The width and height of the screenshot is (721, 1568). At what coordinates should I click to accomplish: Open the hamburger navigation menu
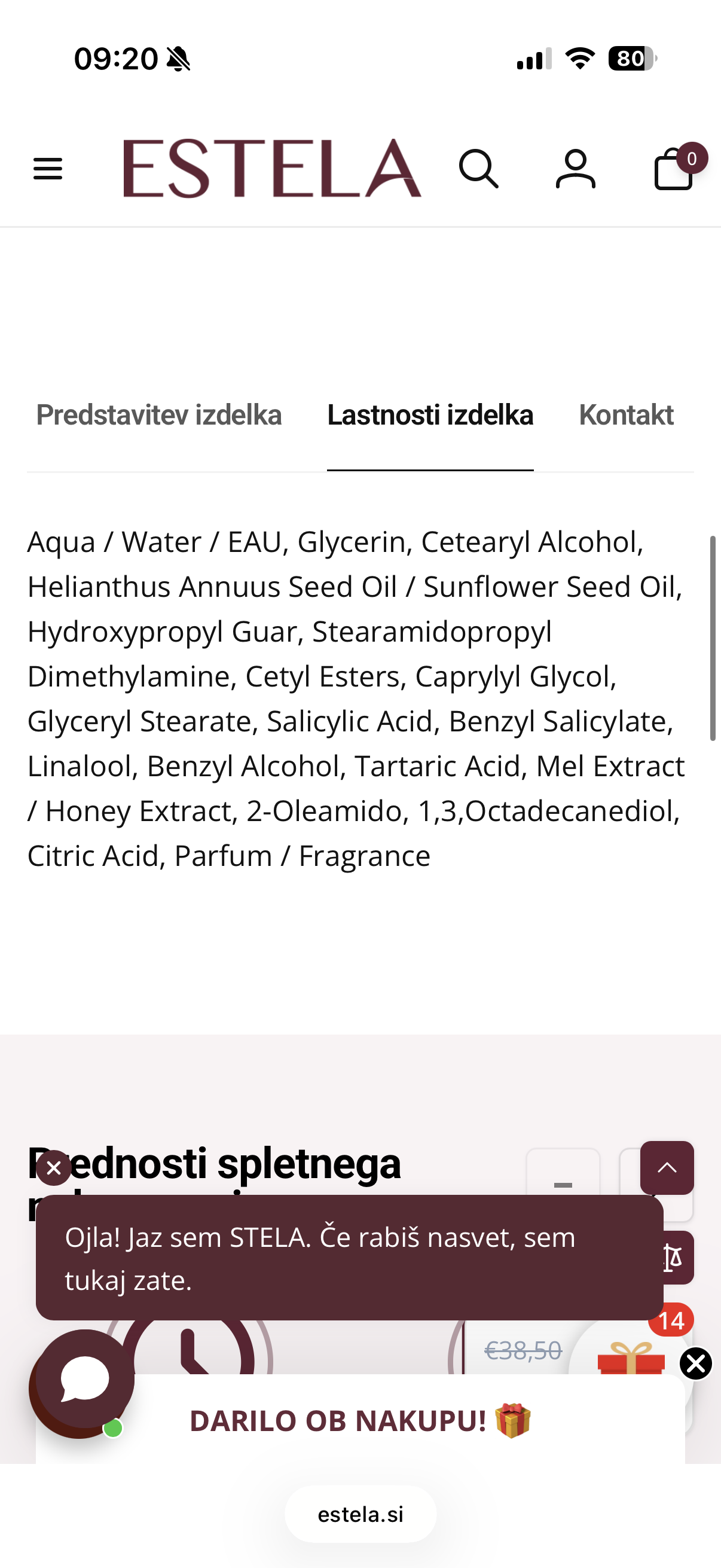[48, 169]
